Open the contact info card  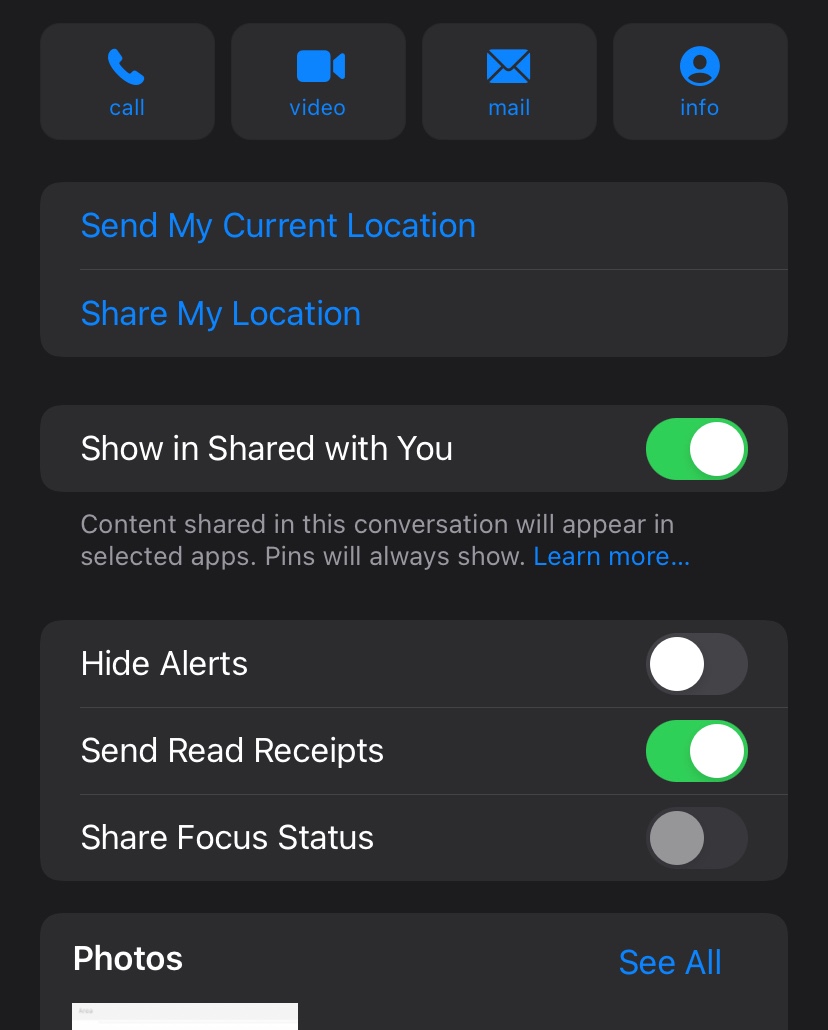coord(700,82)
